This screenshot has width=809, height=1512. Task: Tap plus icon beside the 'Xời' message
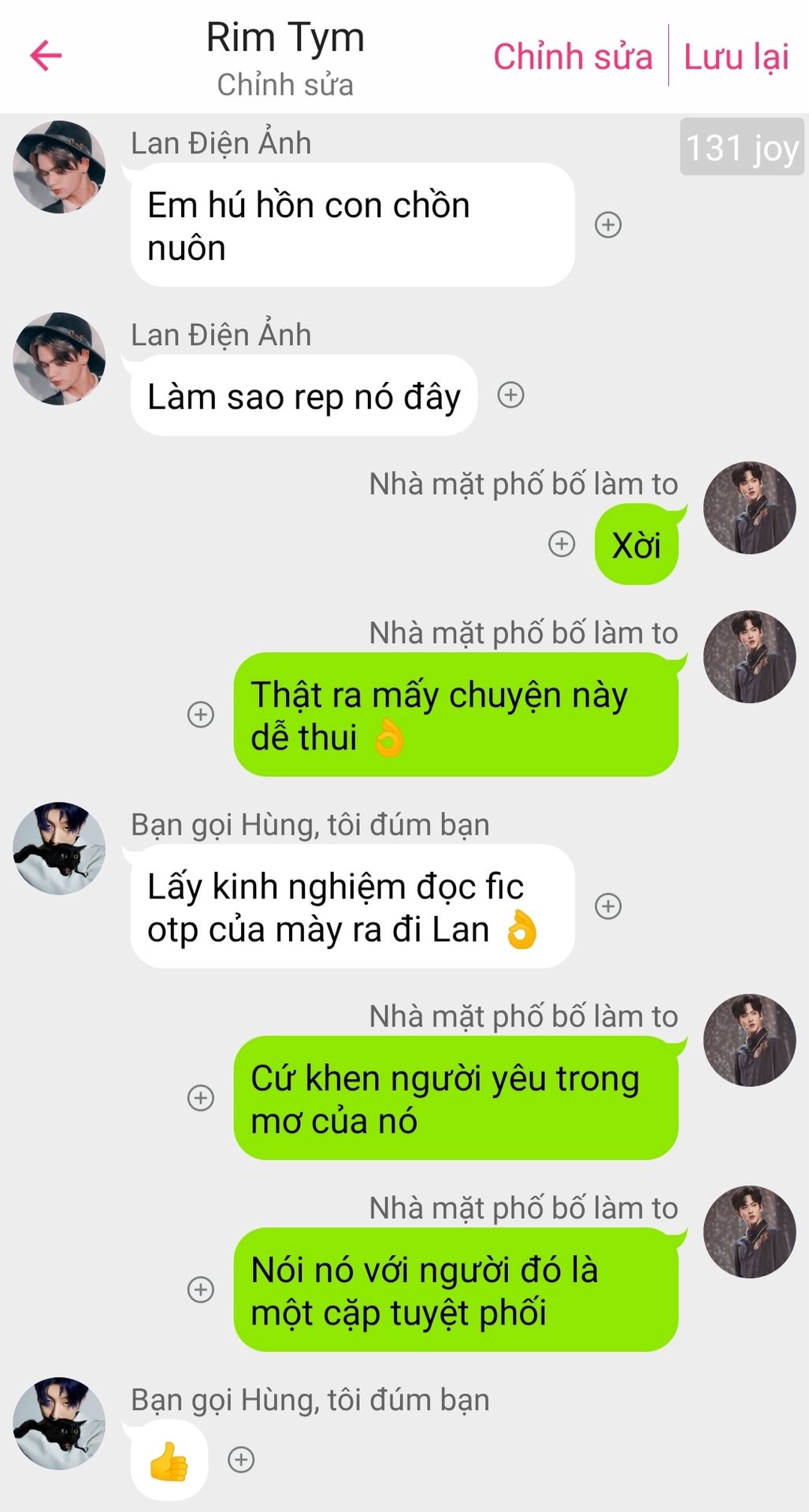(562, 544)
